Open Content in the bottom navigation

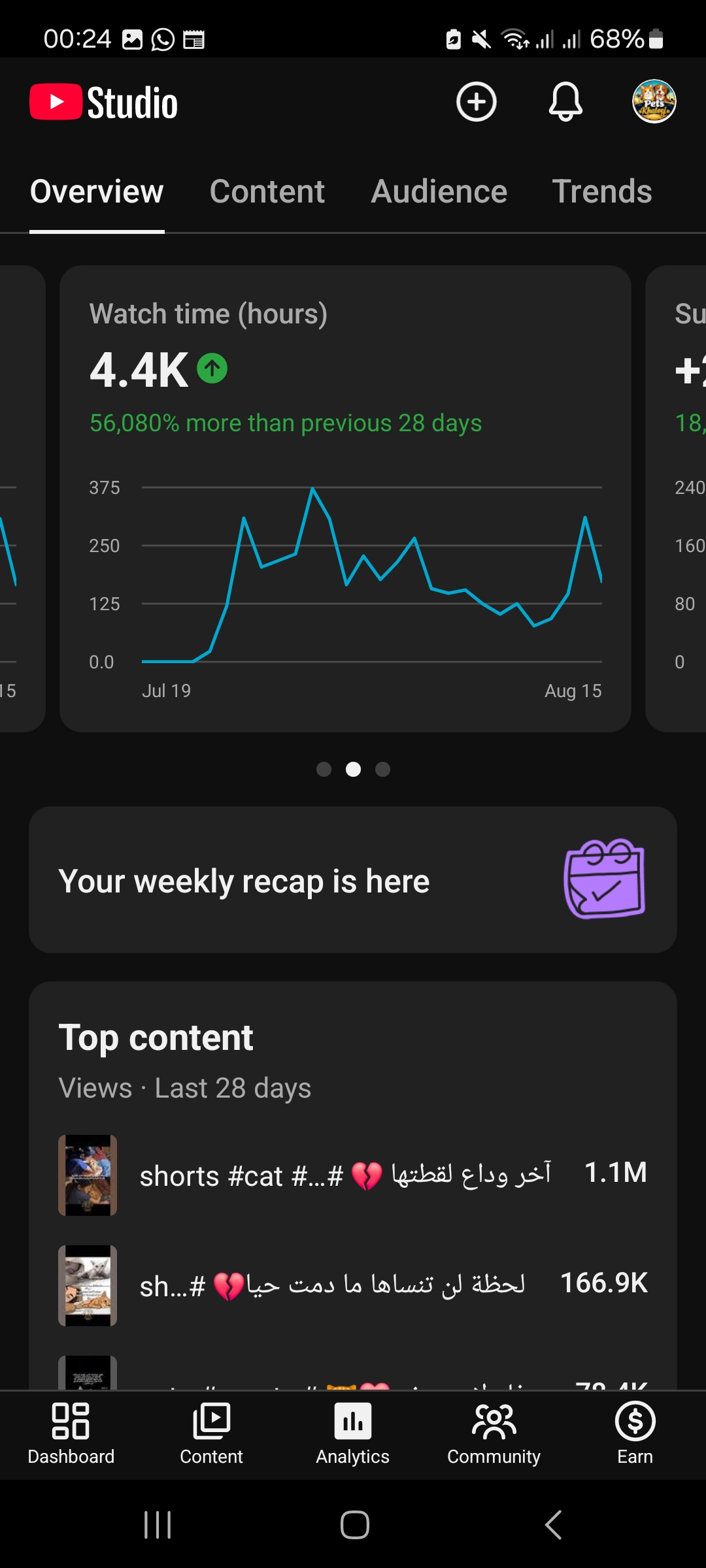(212, 1435)
